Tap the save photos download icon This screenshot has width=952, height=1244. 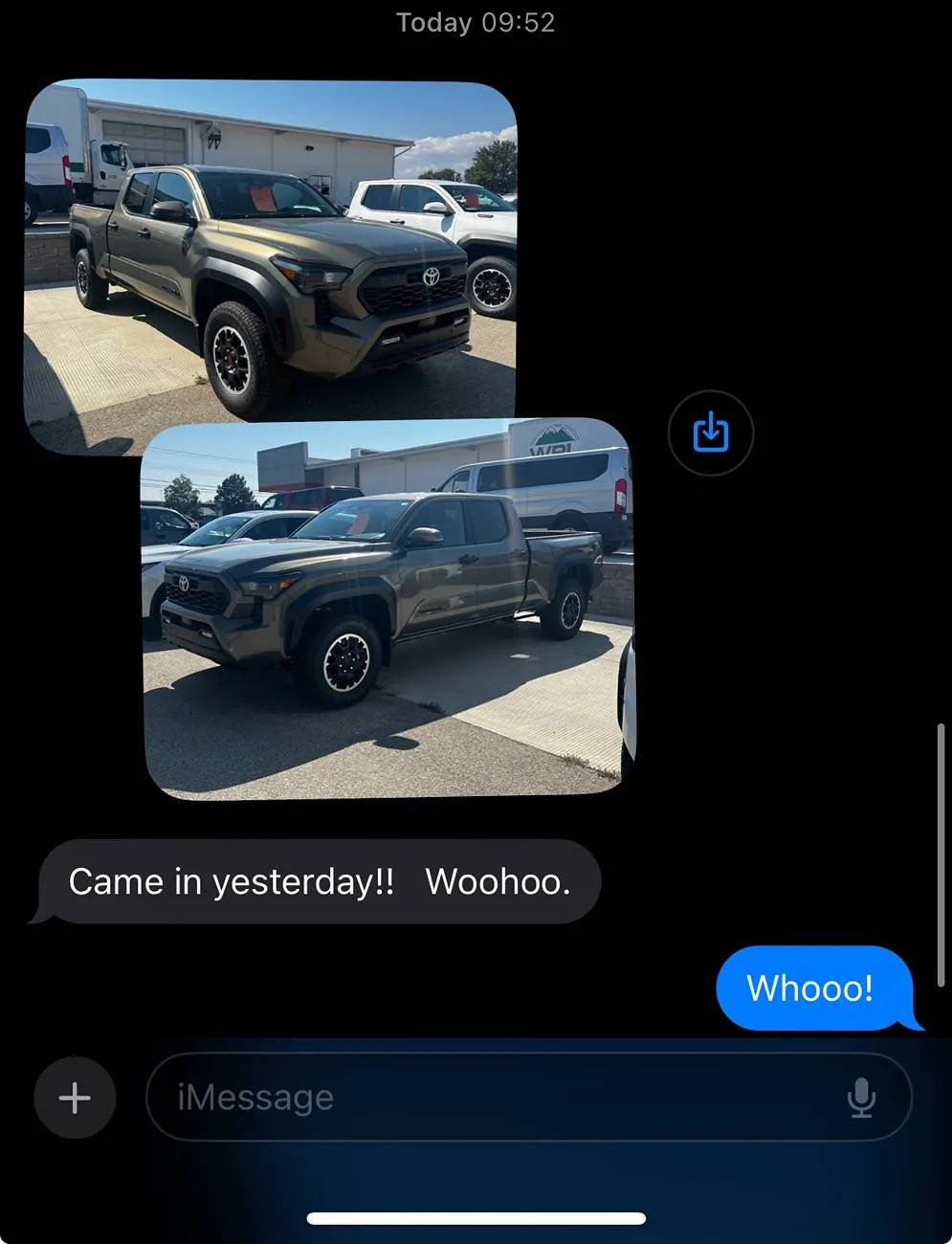(710, 433)
